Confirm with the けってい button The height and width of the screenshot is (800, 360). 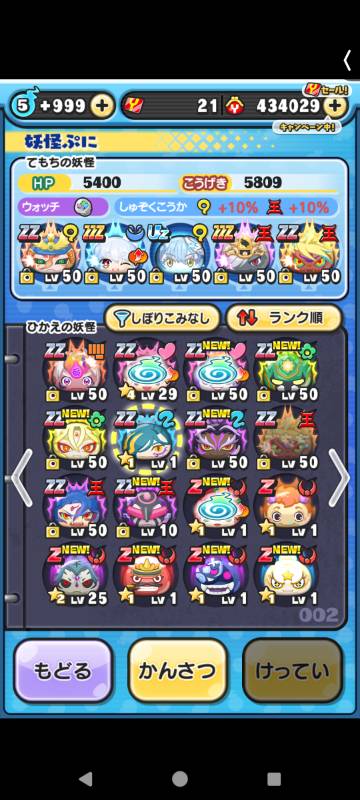(292, 670)
